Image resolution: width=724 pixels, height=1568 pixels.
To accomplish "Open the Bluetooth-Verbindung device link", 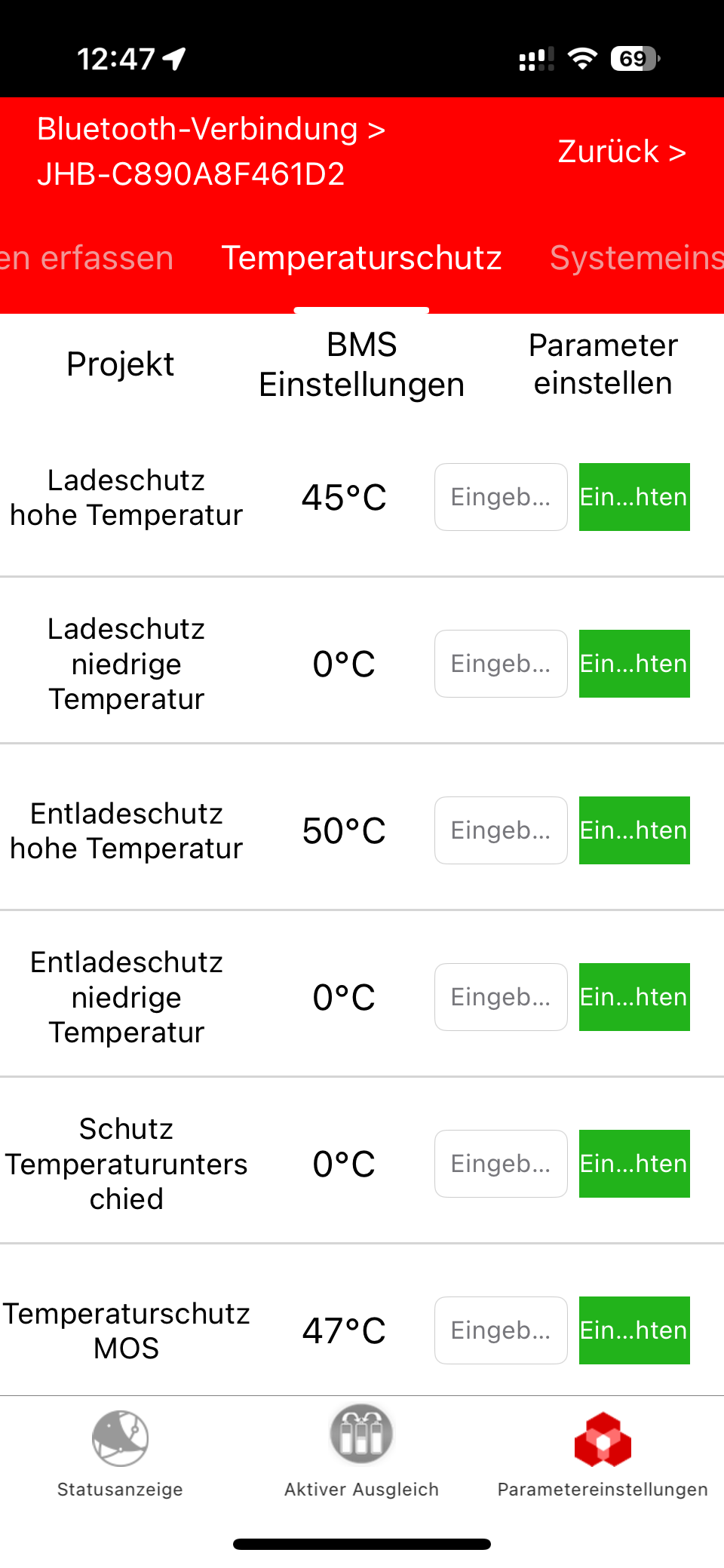I will (x=211, y=152).
